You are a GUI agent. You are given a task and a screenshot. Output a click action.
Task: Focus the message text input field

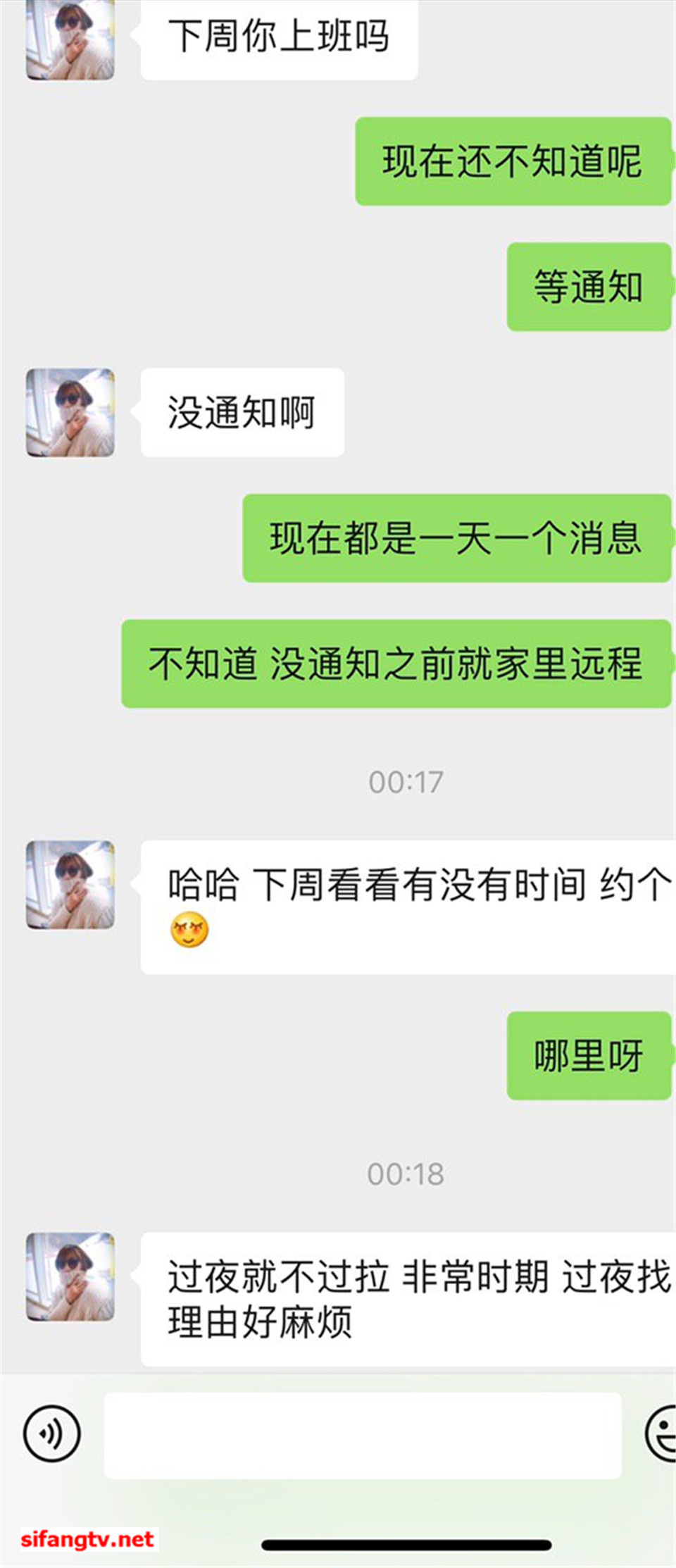(x=362, y=1435)
